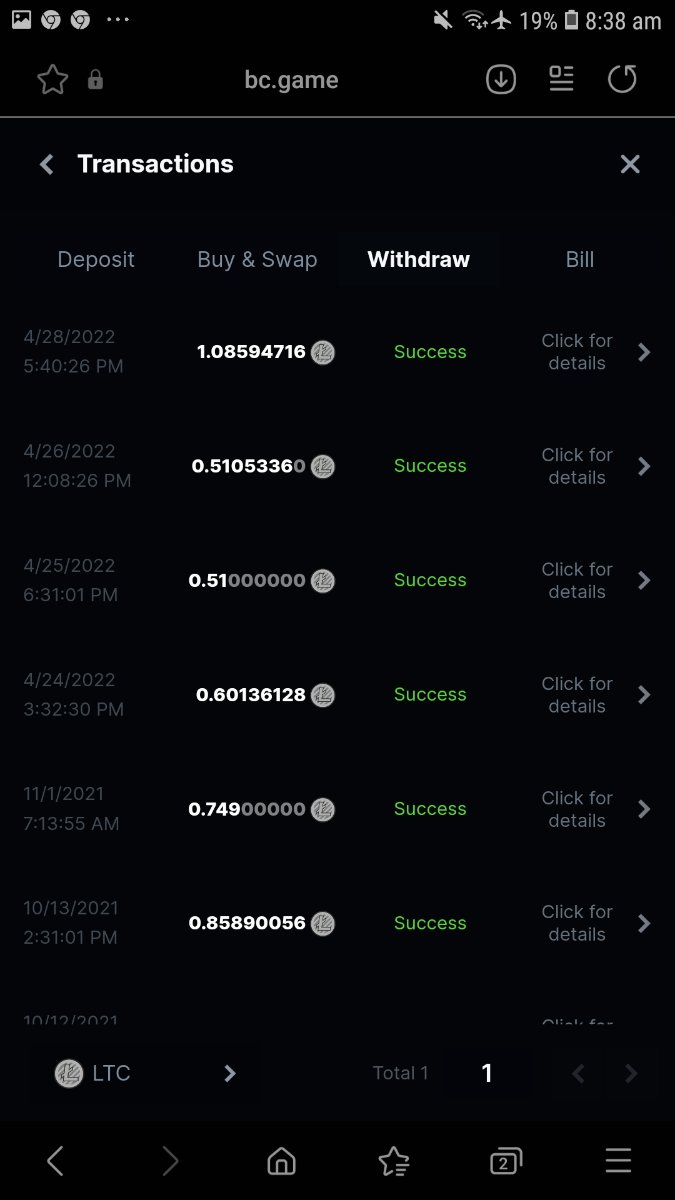Open reader view icon in address bar
This screenshot has height=1200, width=675.
point(561,80)
